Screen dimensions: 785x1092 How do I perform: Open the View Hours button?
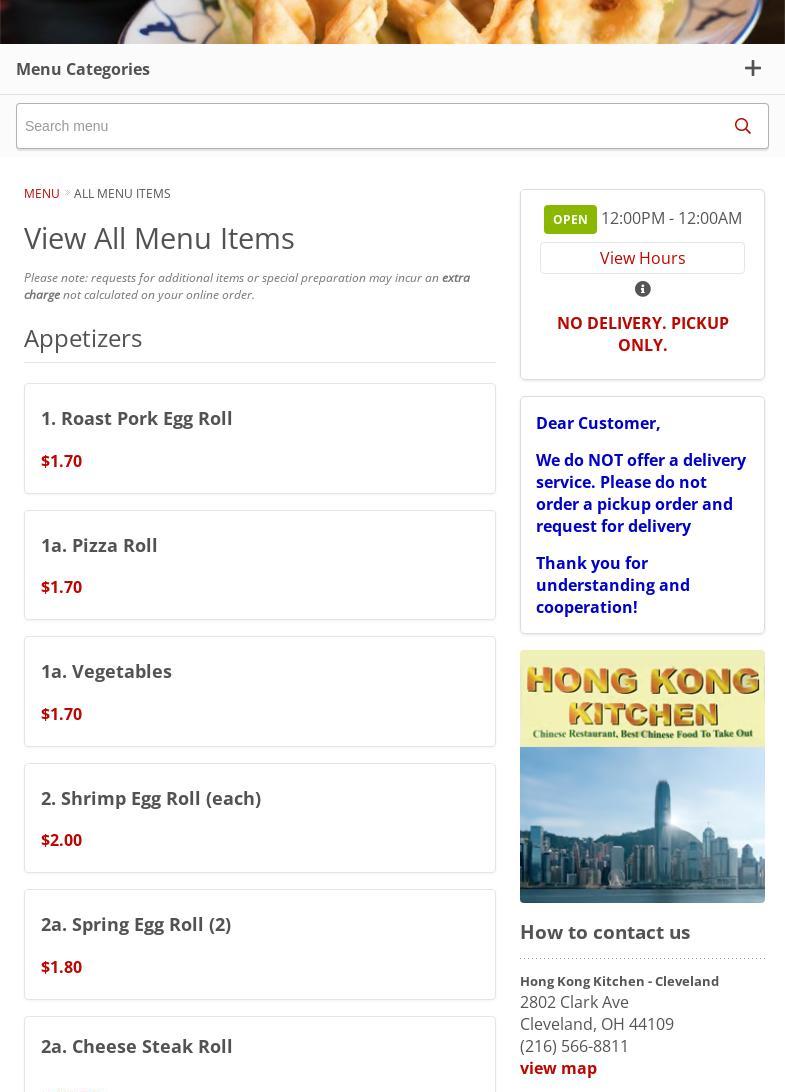[x=642, y=258]
